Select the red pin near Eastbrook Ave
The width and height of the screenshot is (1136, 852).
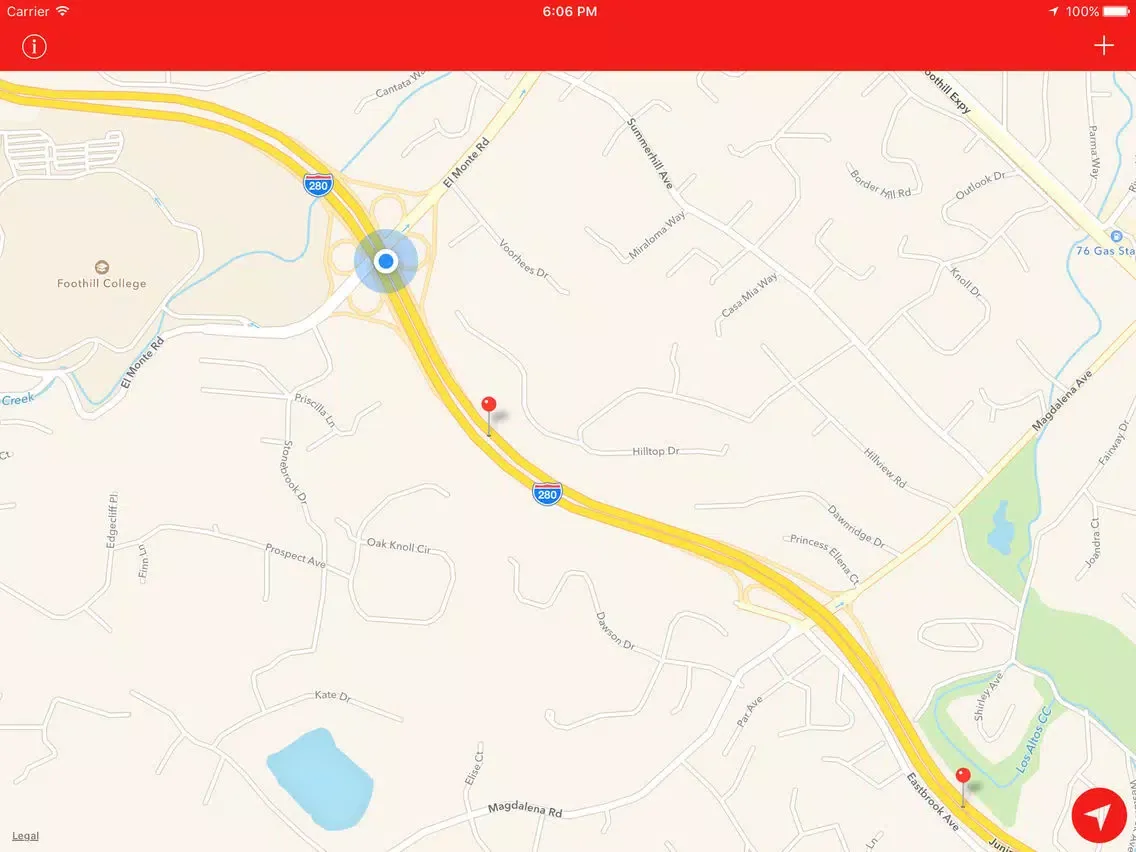tap(963, 776)
